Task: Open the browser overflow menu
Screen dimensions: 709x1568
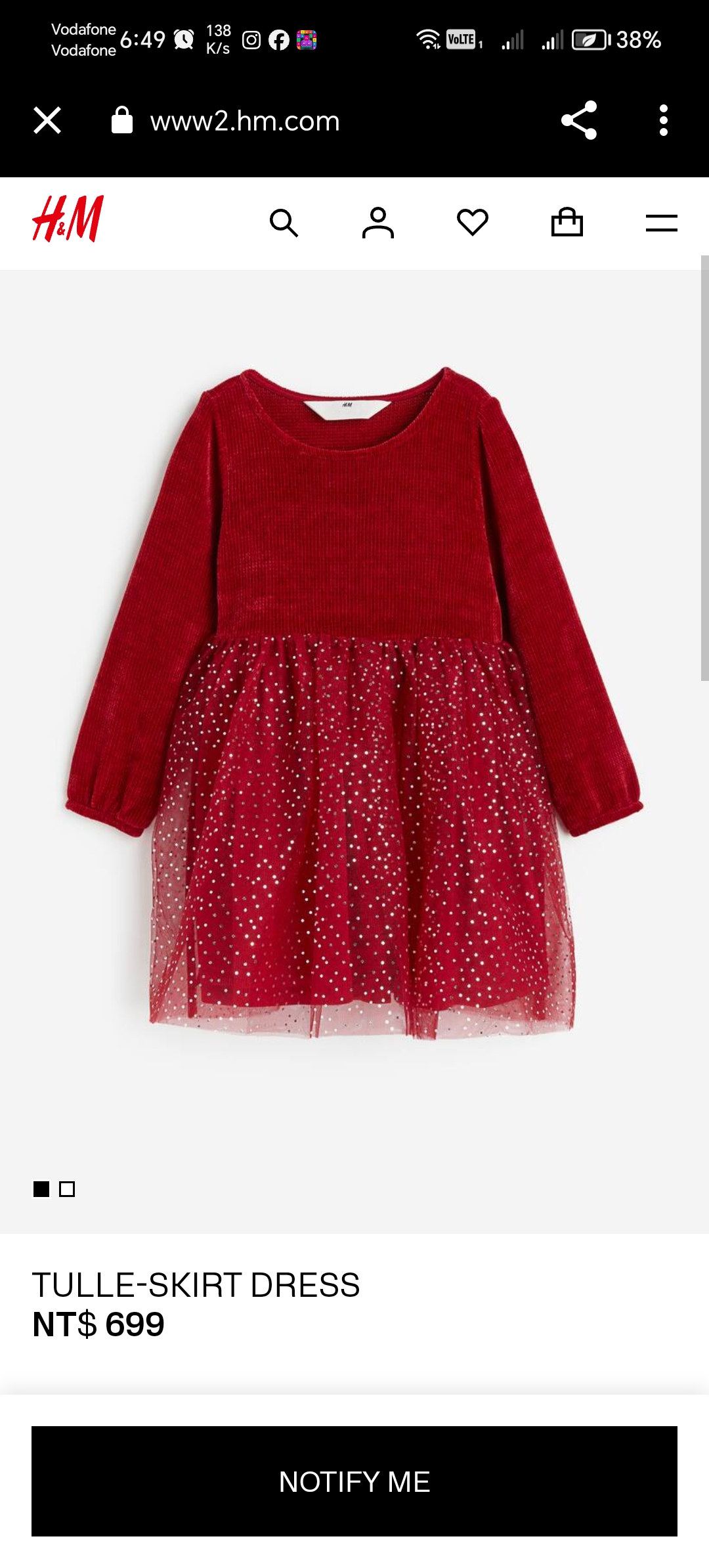Action: (663, 120)
